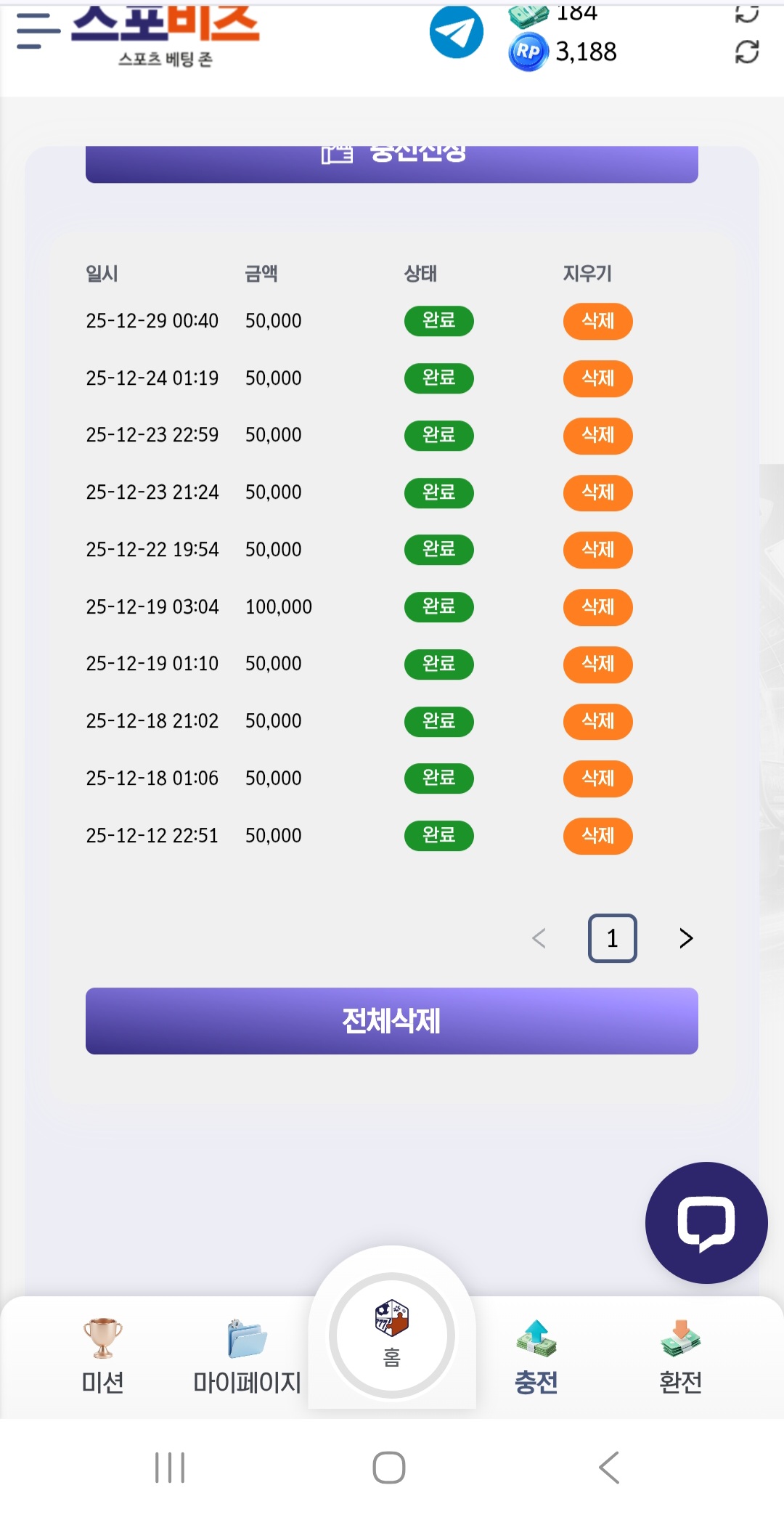
Task: Delete the 25-12-18 21:02 charge record
Action: 597,721
